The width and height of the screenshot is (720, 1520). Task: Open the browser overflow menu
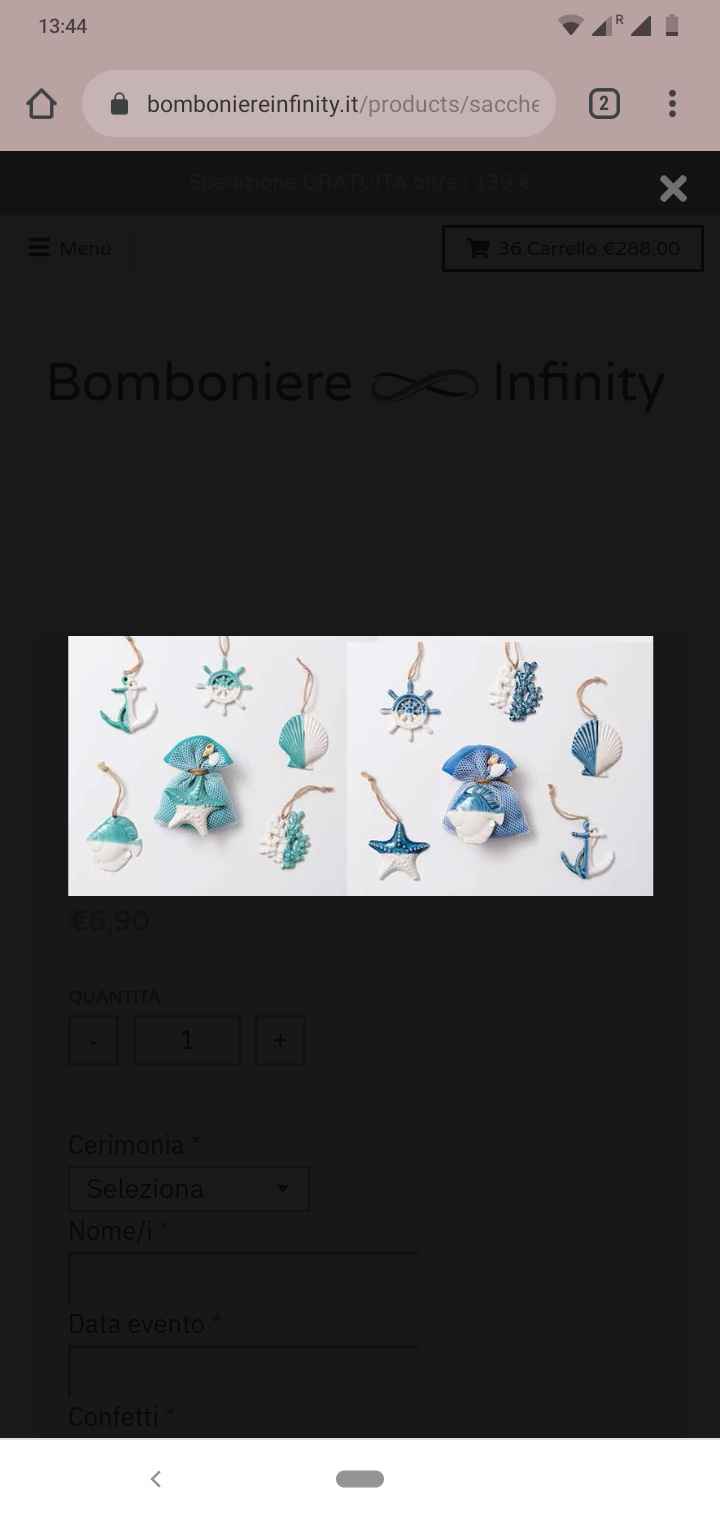(672, 104)
